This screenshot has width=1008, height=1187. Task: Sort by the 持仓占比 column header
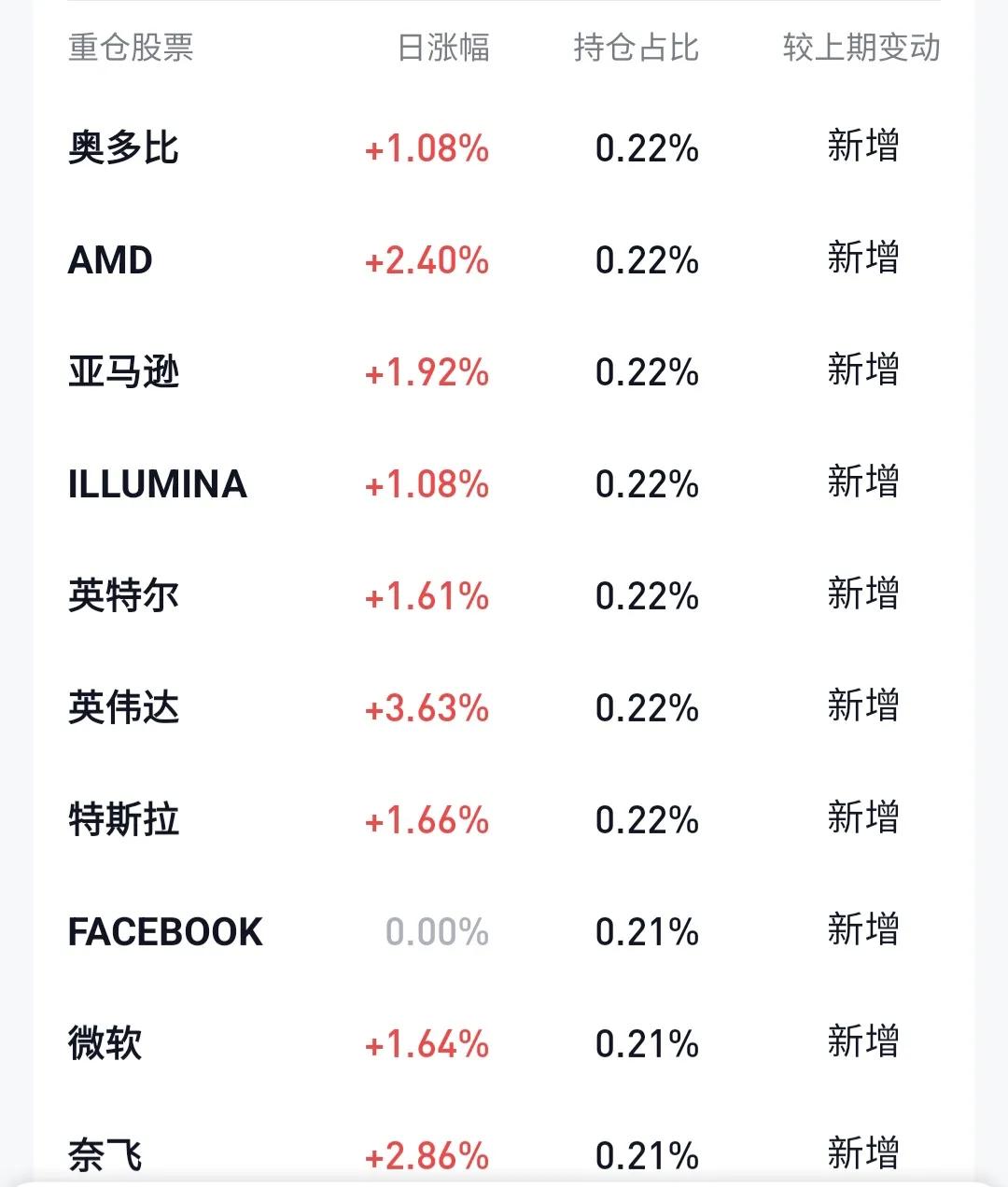635,49
